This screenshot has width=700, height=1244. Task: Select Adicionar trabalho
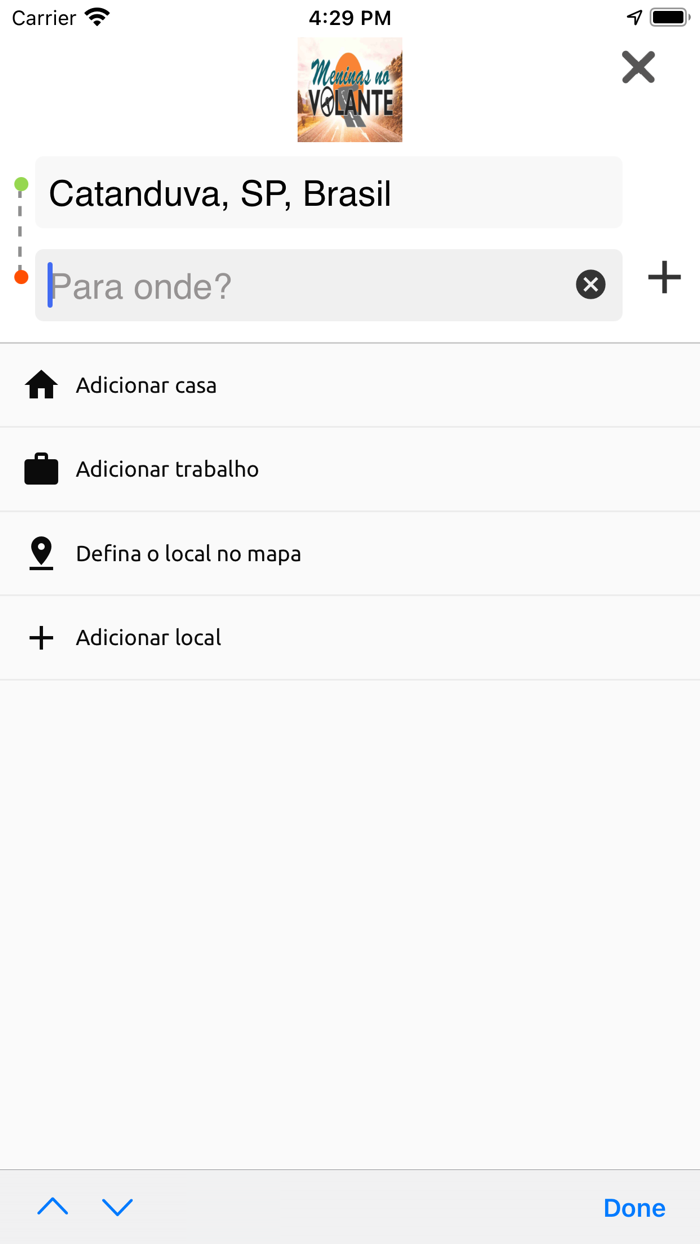pos(350,469)
